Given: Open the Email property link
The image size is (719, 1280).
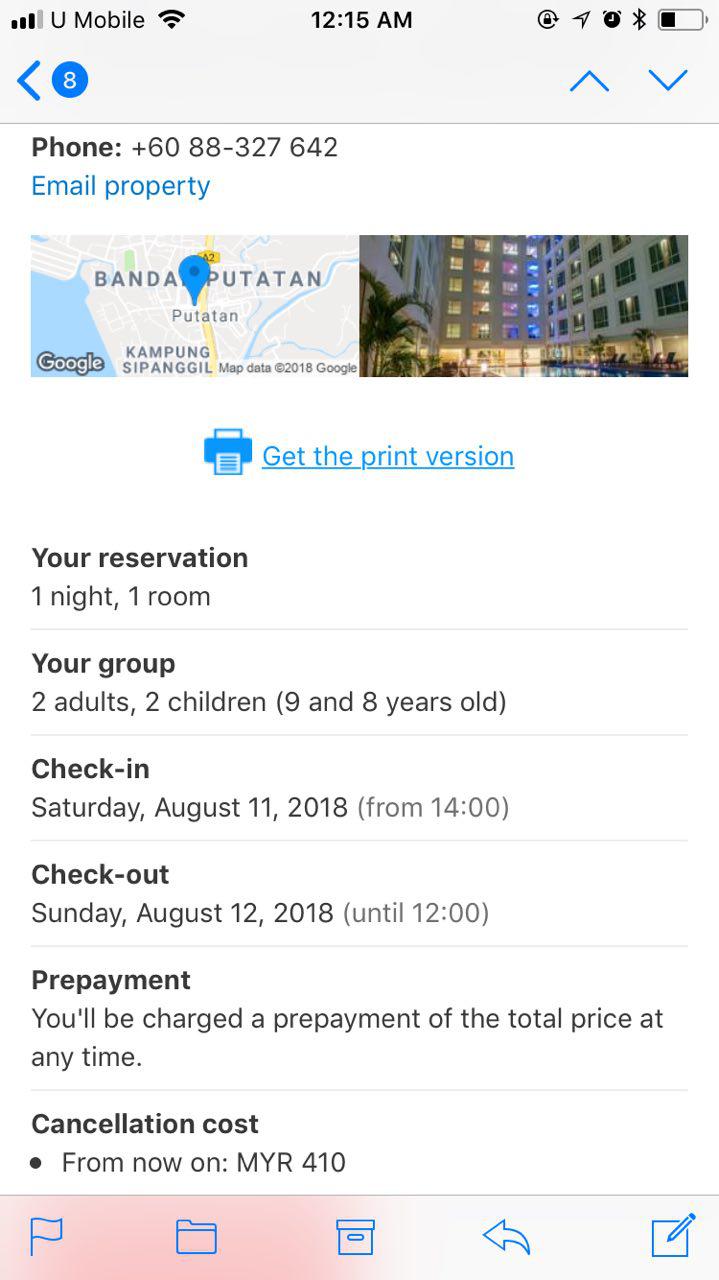Looking at the screenshot, I should click(x=121, y=186).
